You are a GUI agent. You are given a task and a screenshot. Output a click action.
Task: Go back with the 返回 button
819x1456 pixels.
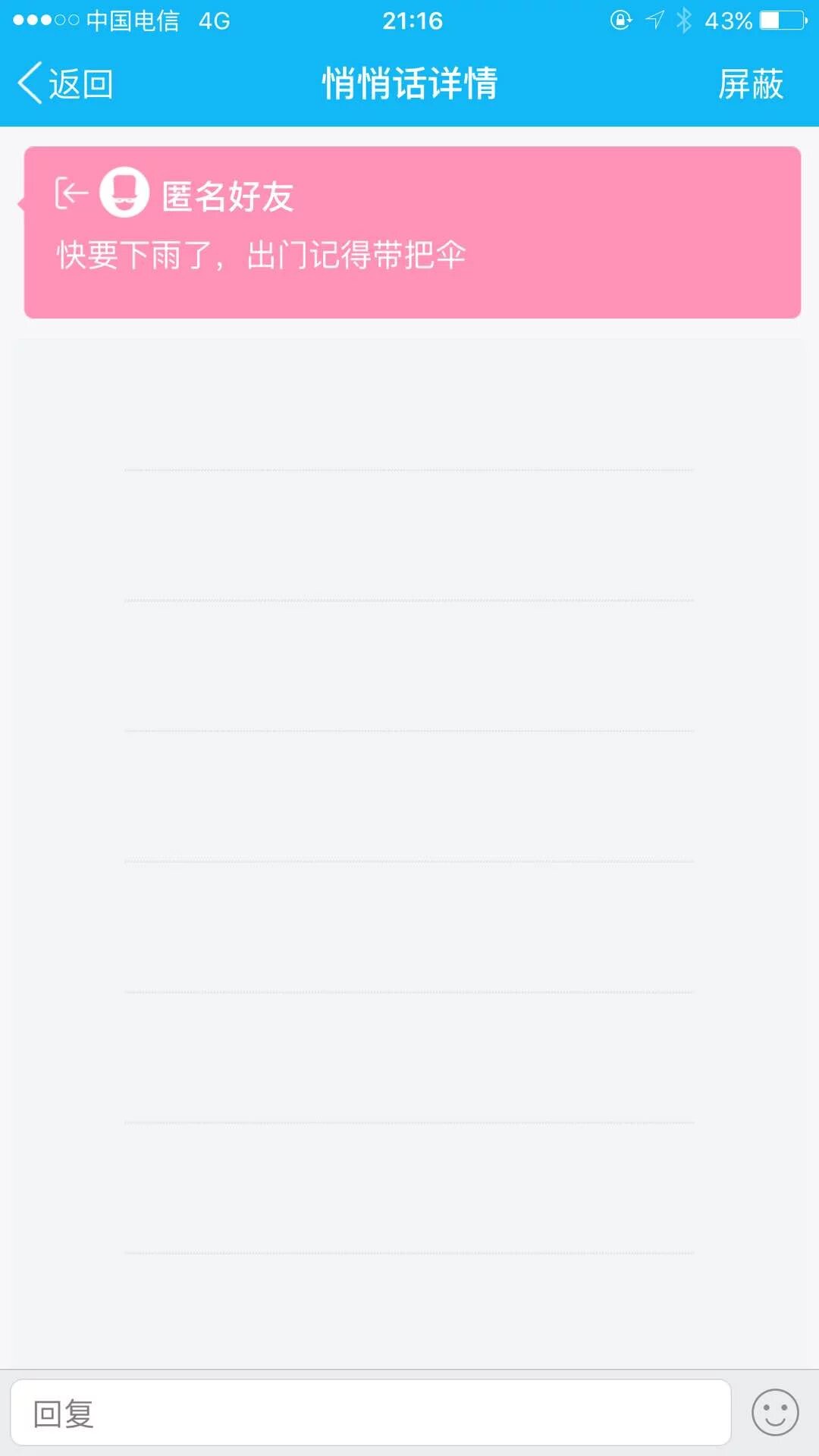coord(67,83)
